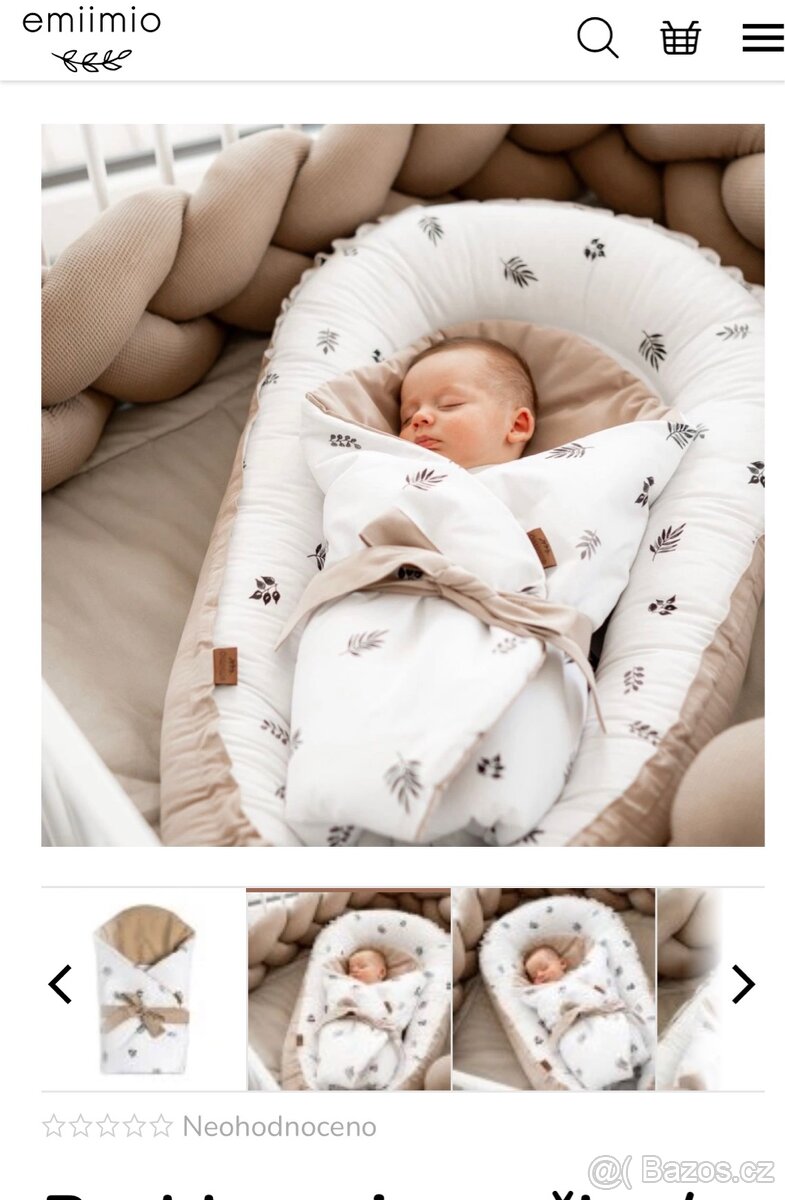Open the hamburger menu
The height and width of the screenshot is (1200, 785).
click(x=762, y=38)
